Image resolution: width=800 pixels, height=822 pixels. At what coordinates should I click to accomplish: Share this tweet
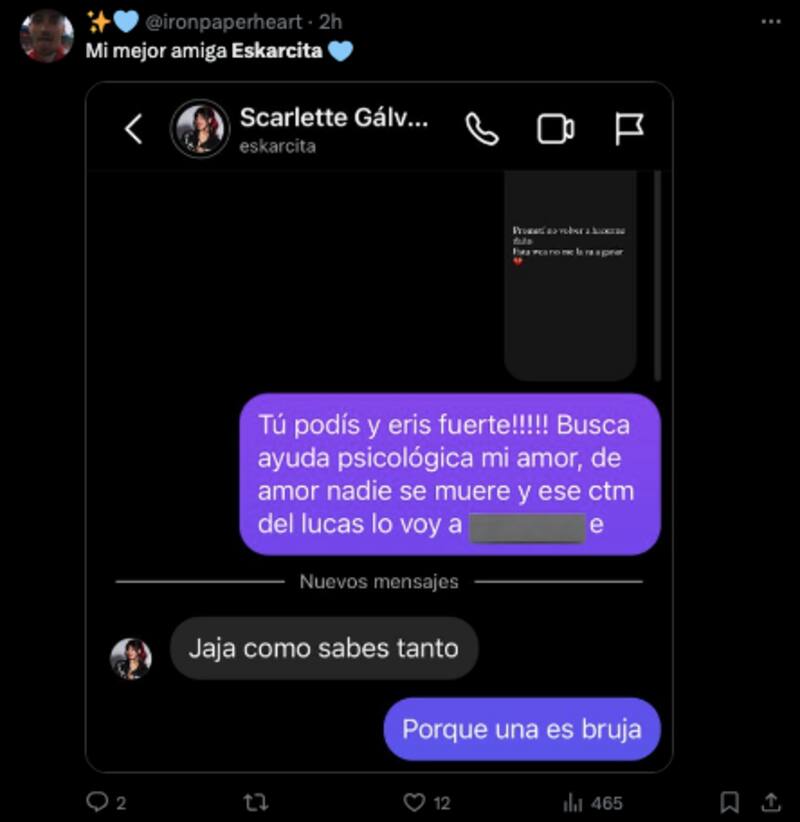click(771, 802)
